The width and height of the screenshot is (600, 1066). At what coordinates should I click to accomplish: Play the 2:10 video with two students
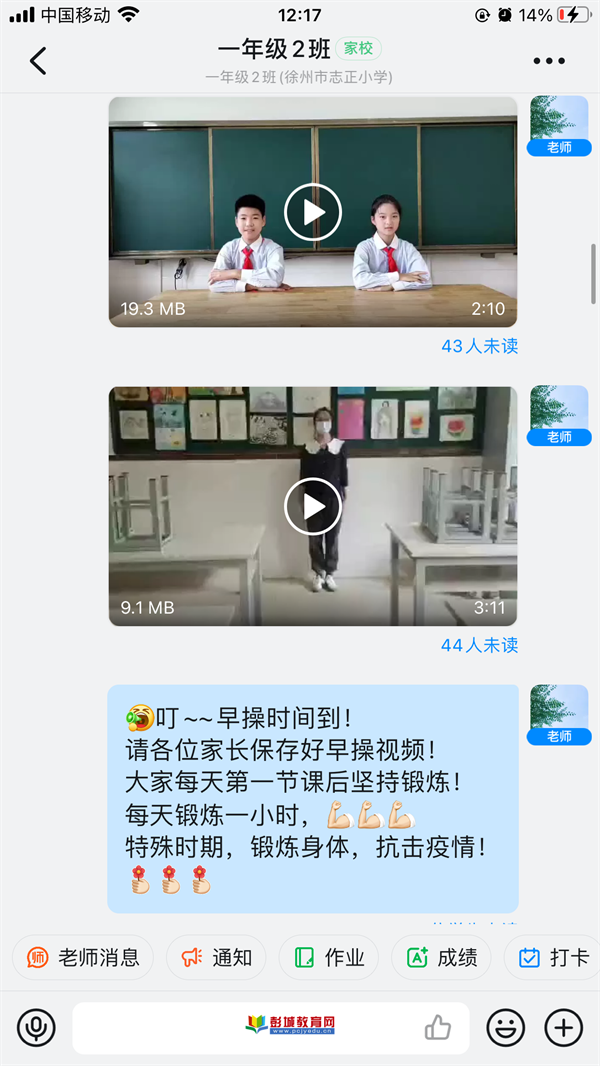pos(313,212)
